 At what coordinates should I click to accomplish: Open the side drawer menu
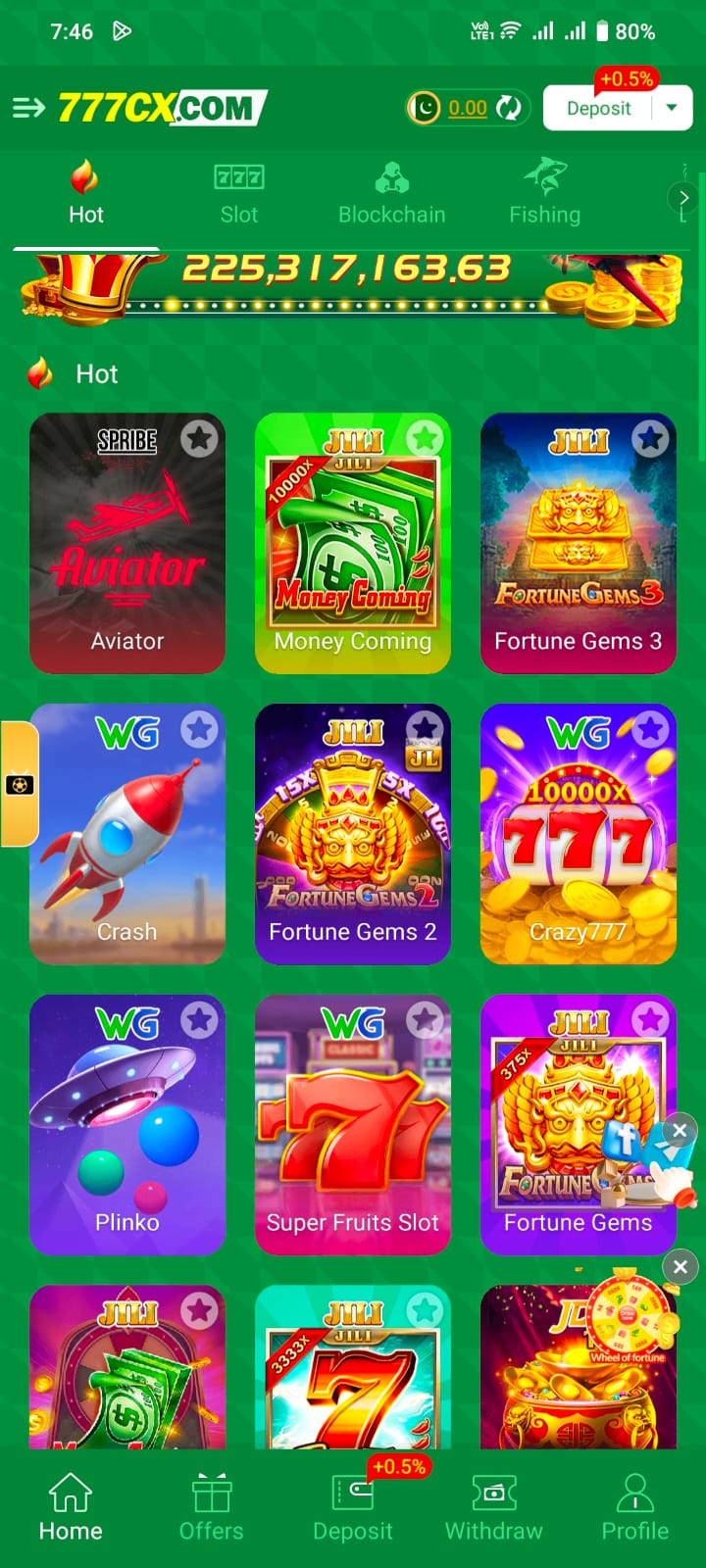(x=28, y=108)
